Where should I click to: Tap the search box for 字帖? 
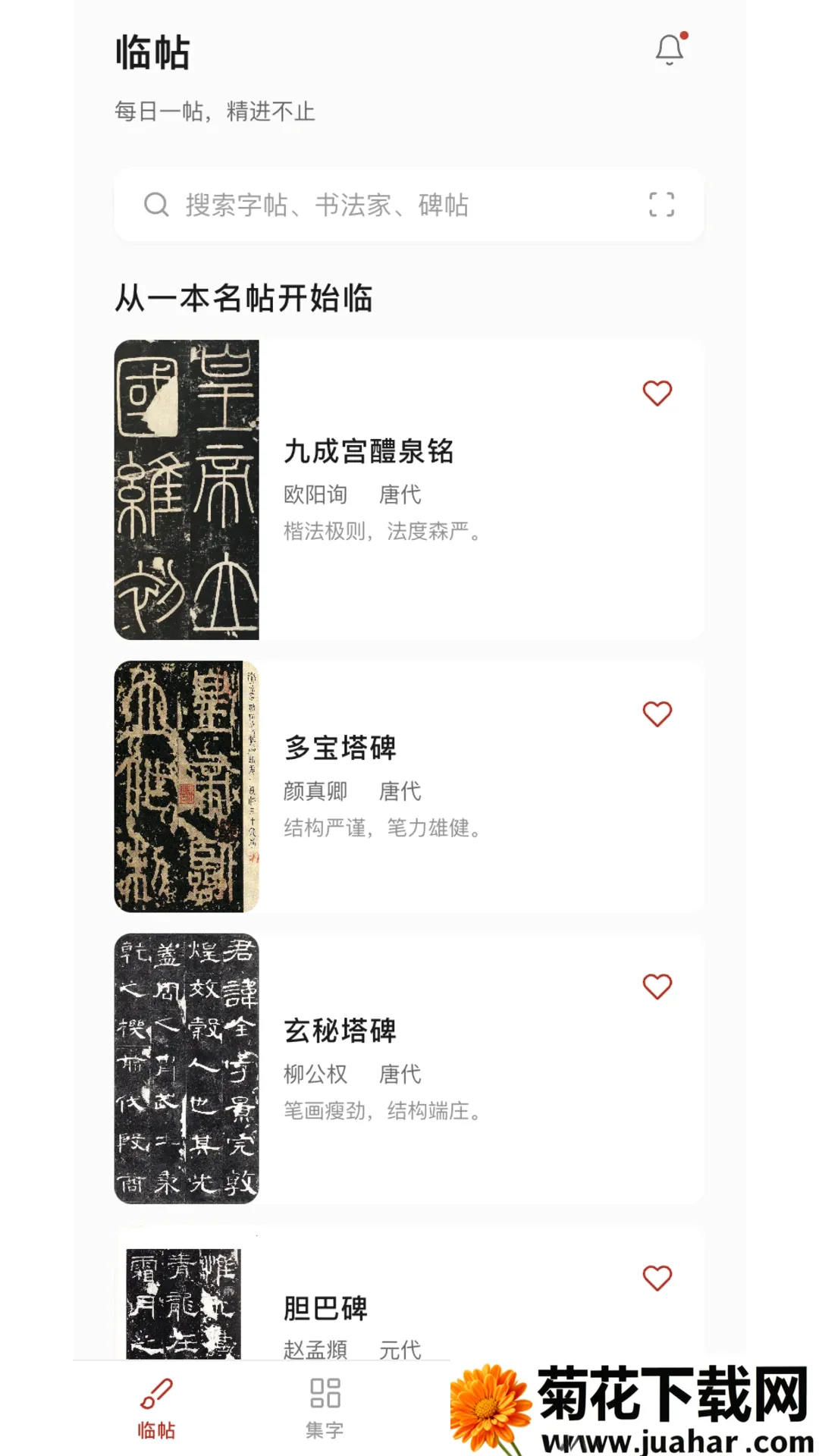pyautogui.click(x=409, y=205)
